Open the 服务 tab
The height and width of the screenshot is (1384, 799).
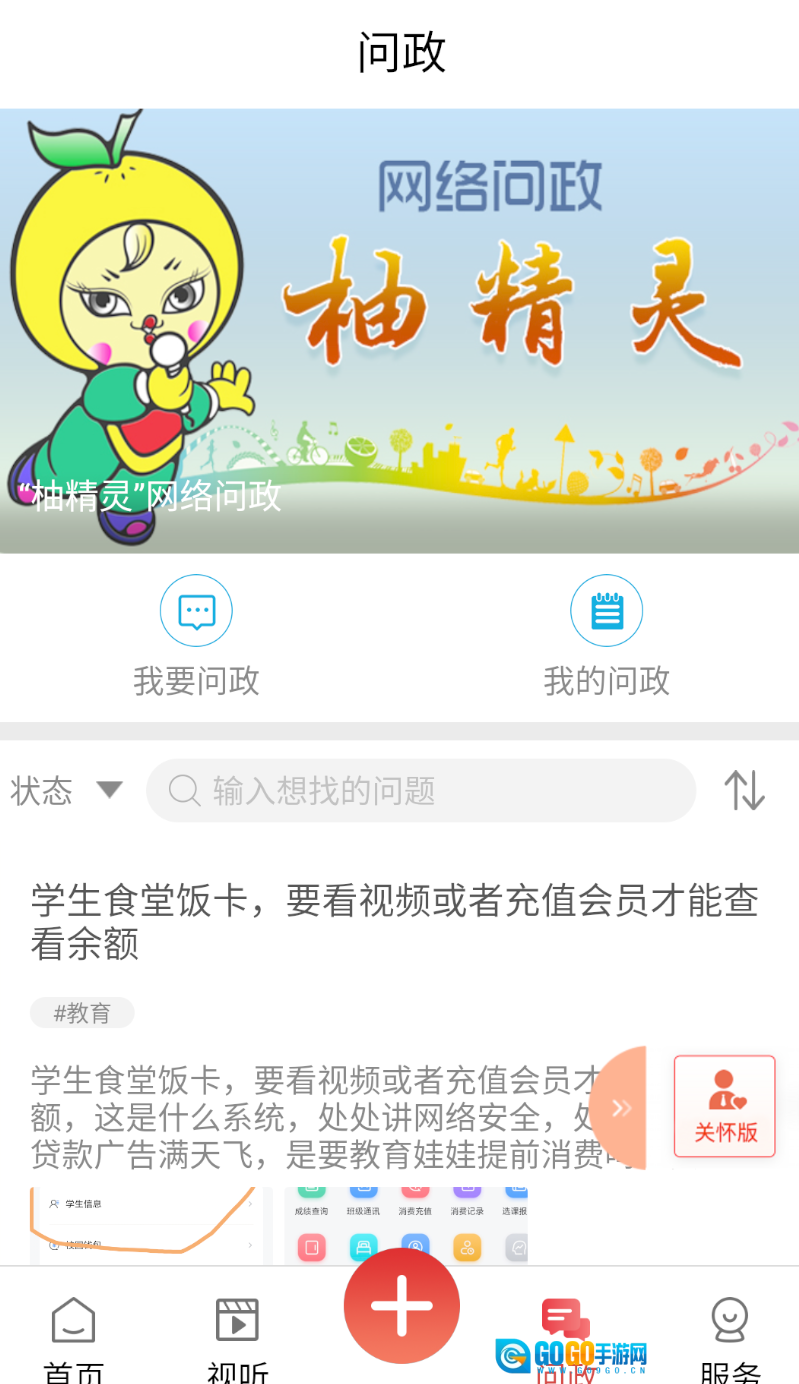pos(730,1335)
